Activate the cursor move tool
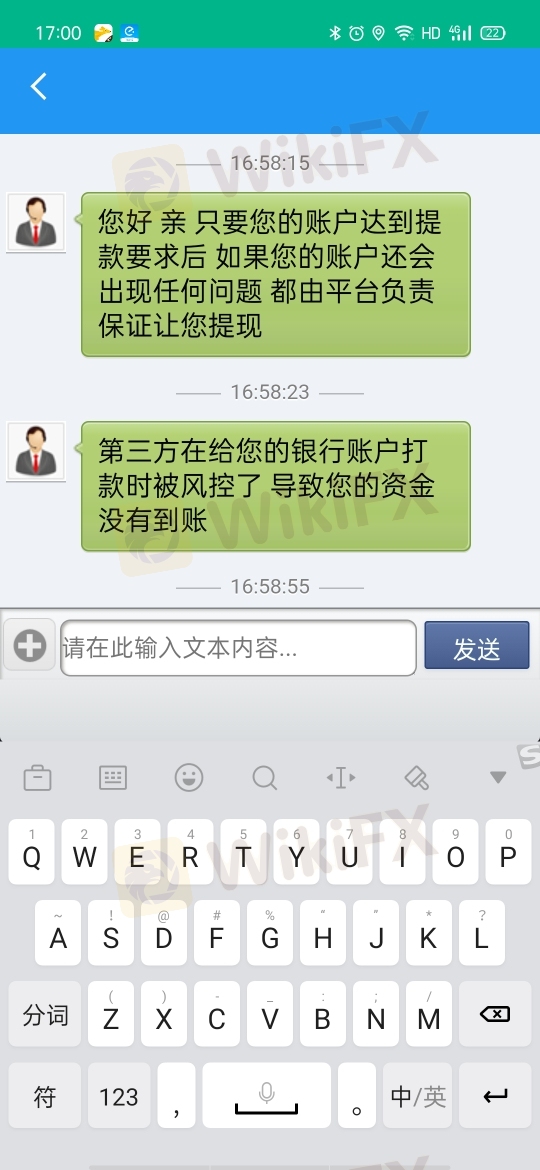 pos(341,778)
